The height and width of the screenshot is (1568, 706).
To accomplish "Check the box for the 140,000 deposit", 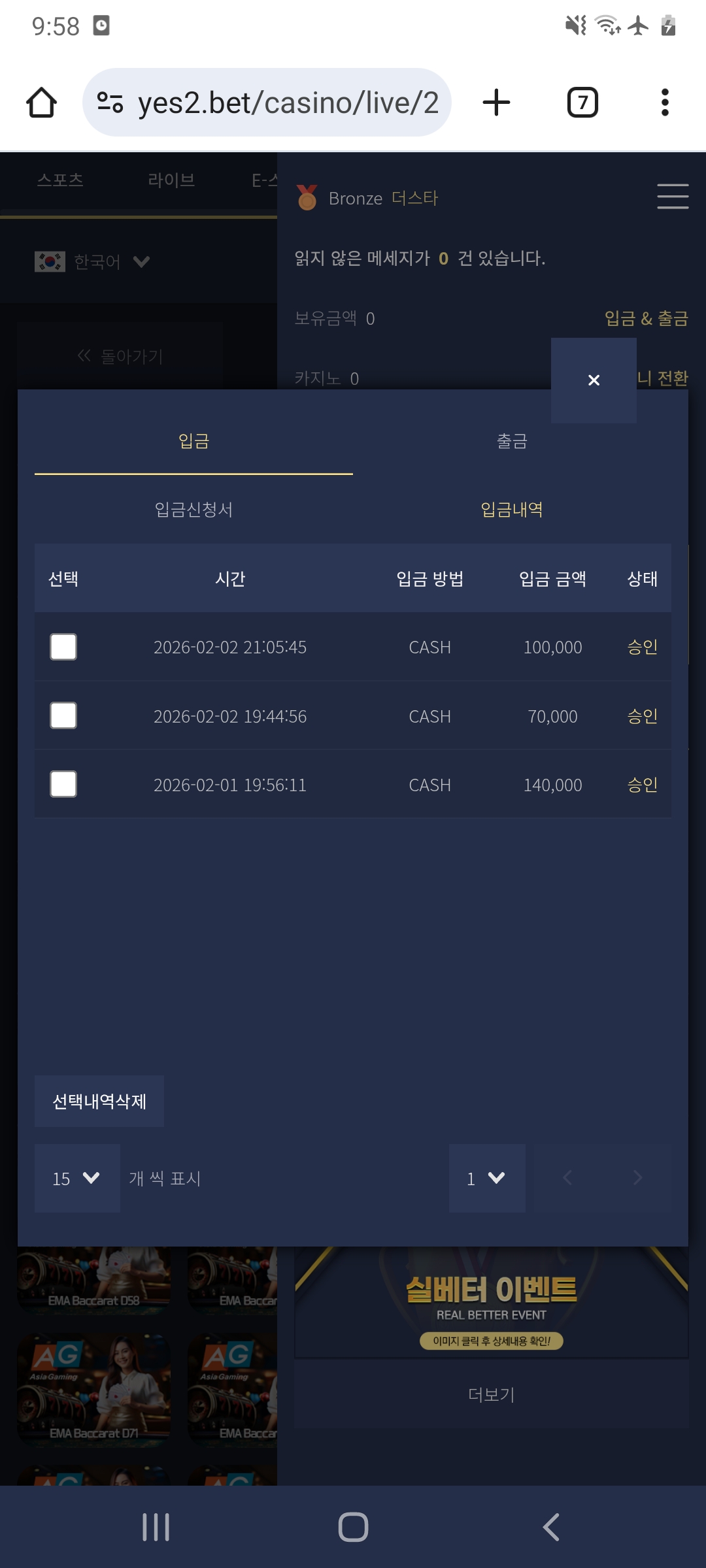I will pos(63,784).
